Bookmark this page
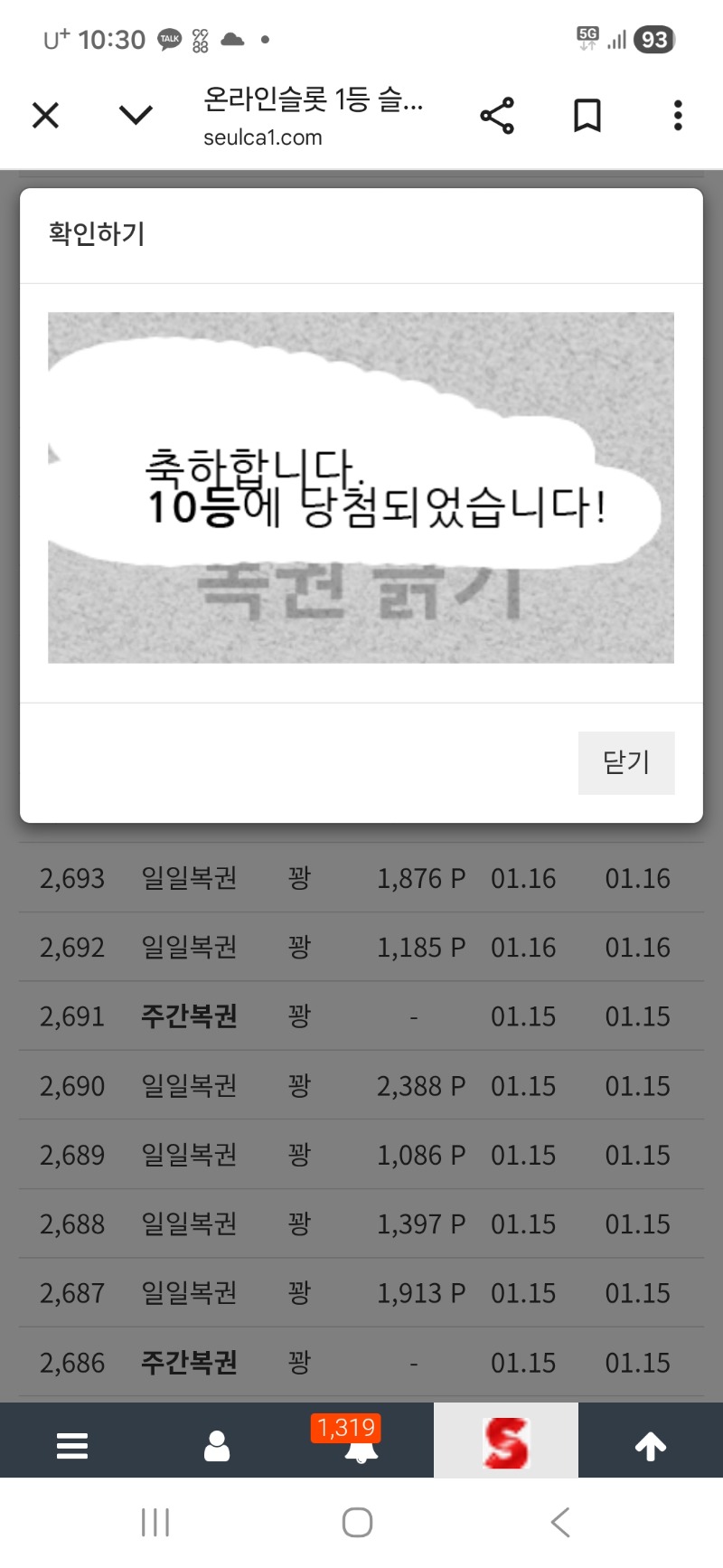723x1568 pixels. (x=587, y=116)
